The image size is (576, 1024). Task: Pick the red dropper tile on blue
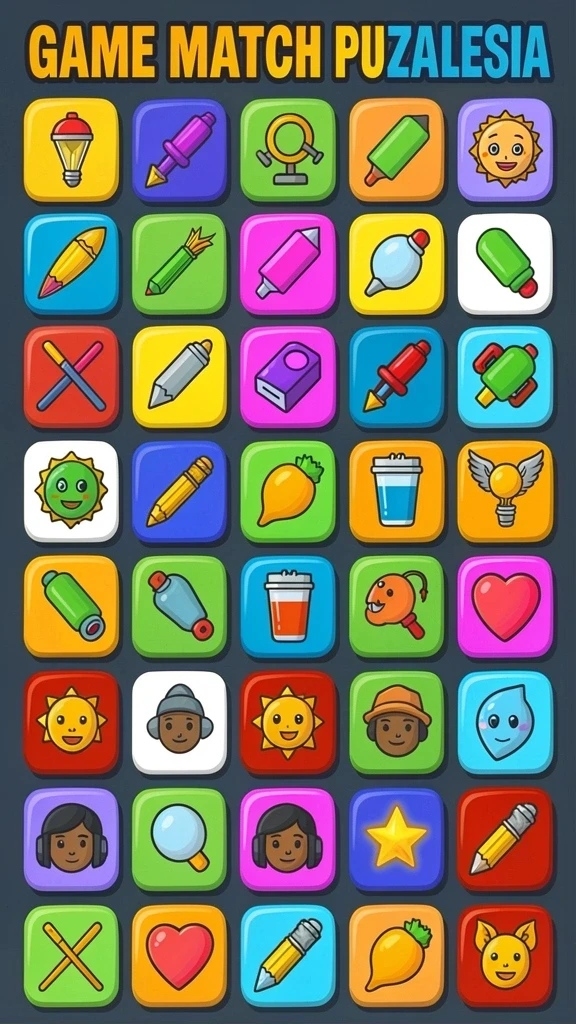(x=396, y=377)
